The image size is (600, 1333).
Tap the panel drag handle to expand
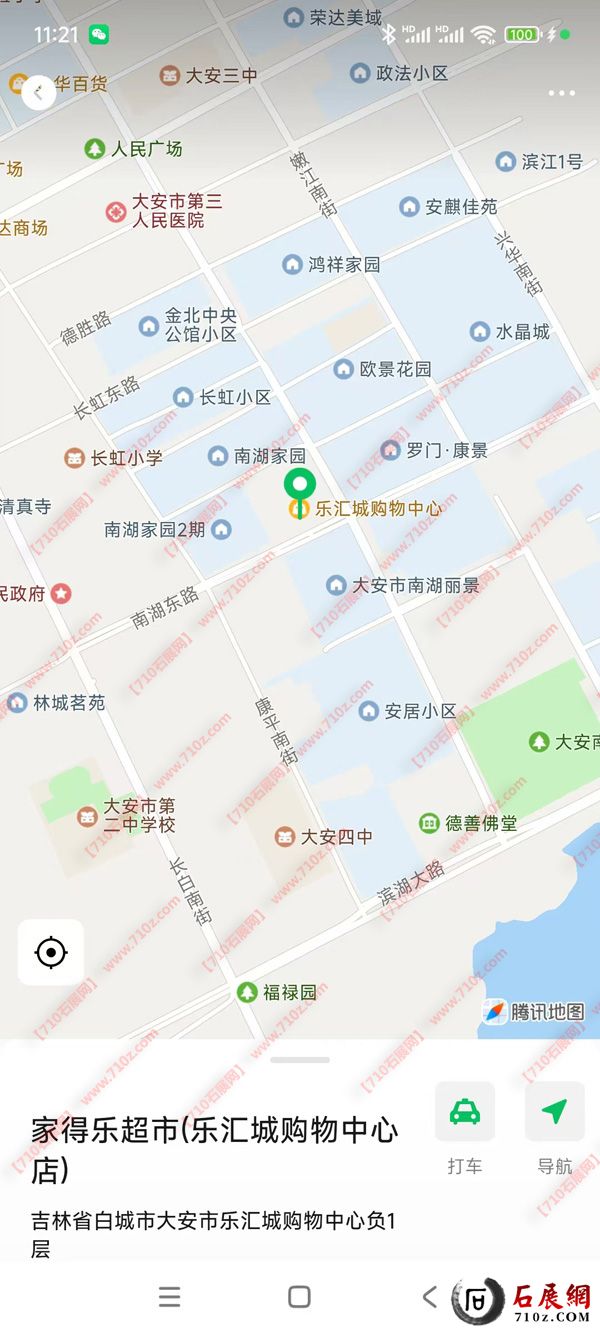(299, 1060)
